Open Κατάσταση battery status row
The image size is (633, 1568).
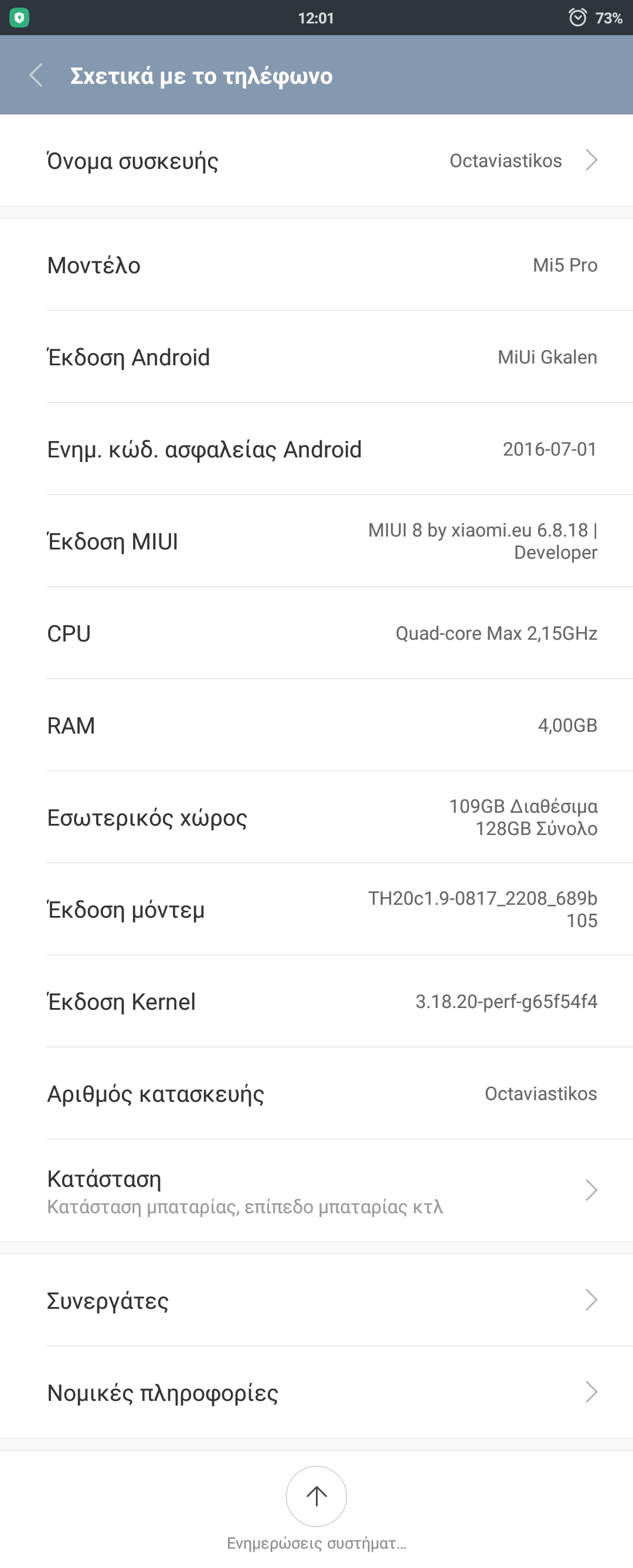[x=316, y=1190]
